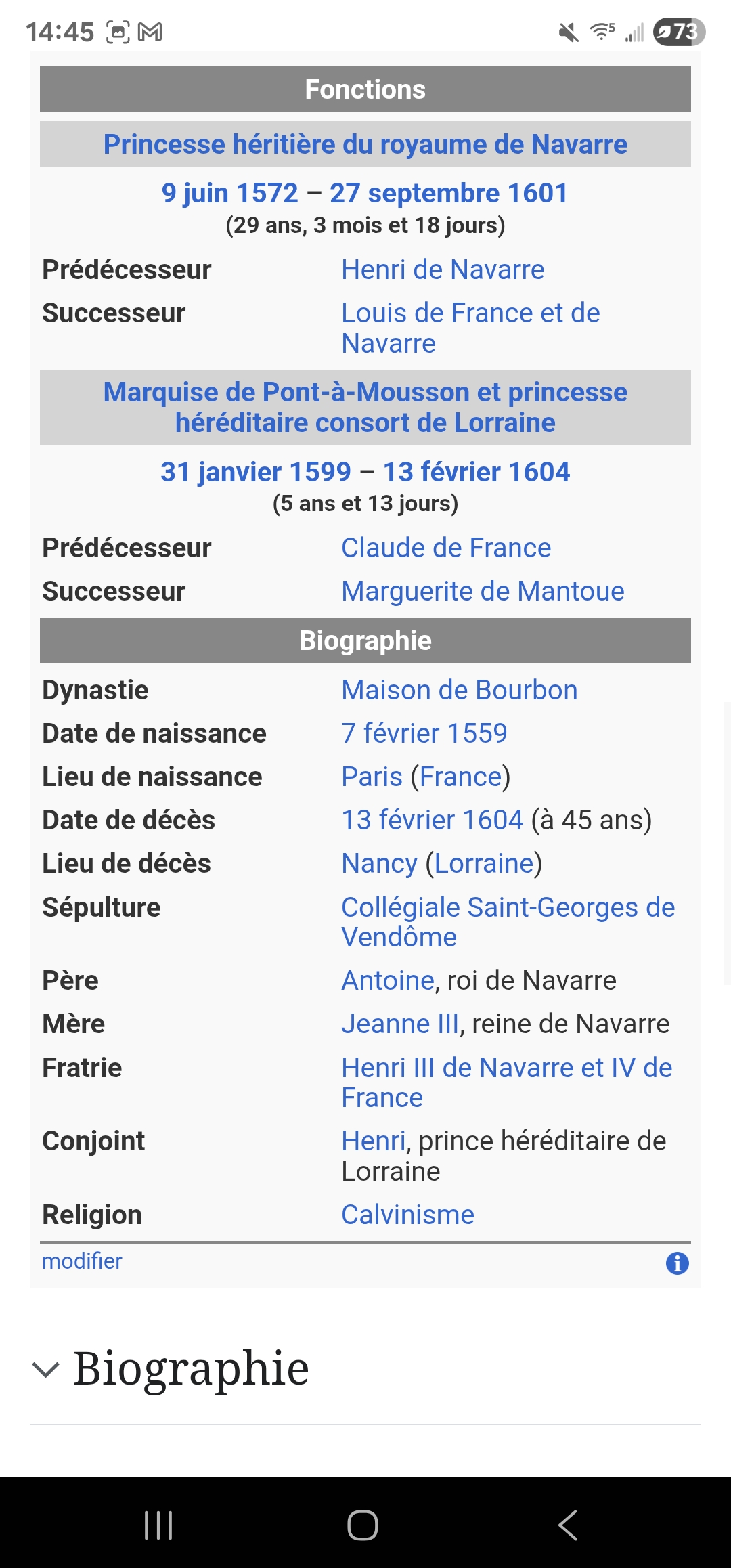Tap the modifier link under the infobox
Image resolution: width=731 pixels, height=1568 pixels.
click(82, 1261)
